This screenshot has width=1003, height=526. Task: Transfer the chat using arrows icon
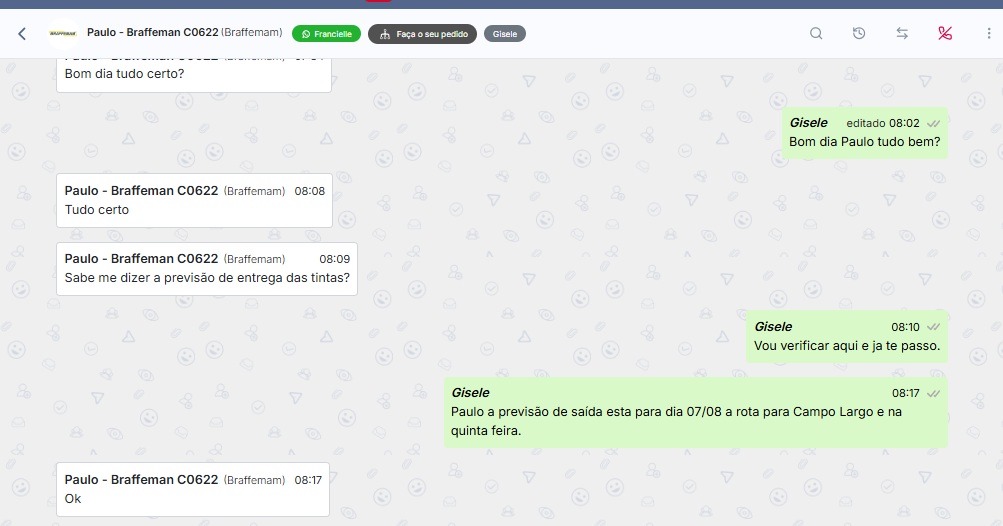(x=902, y=34)
